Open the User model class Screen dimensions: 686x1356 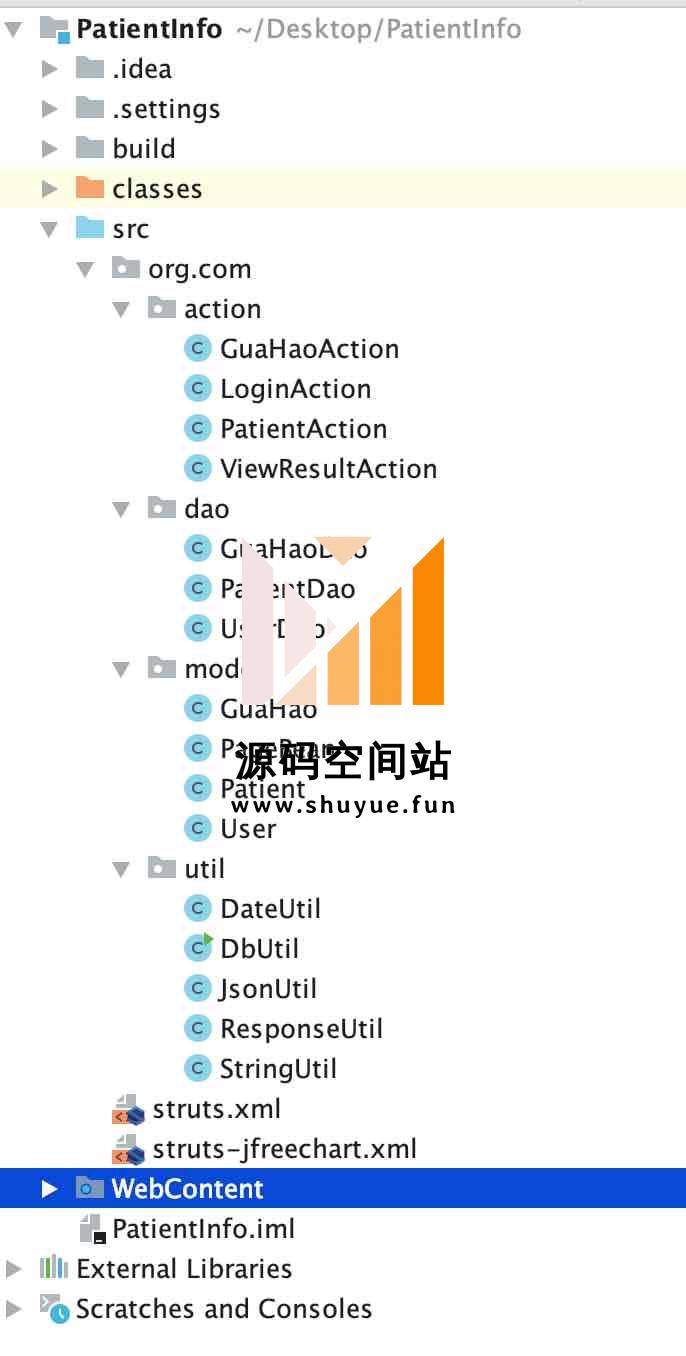point(248,829)
